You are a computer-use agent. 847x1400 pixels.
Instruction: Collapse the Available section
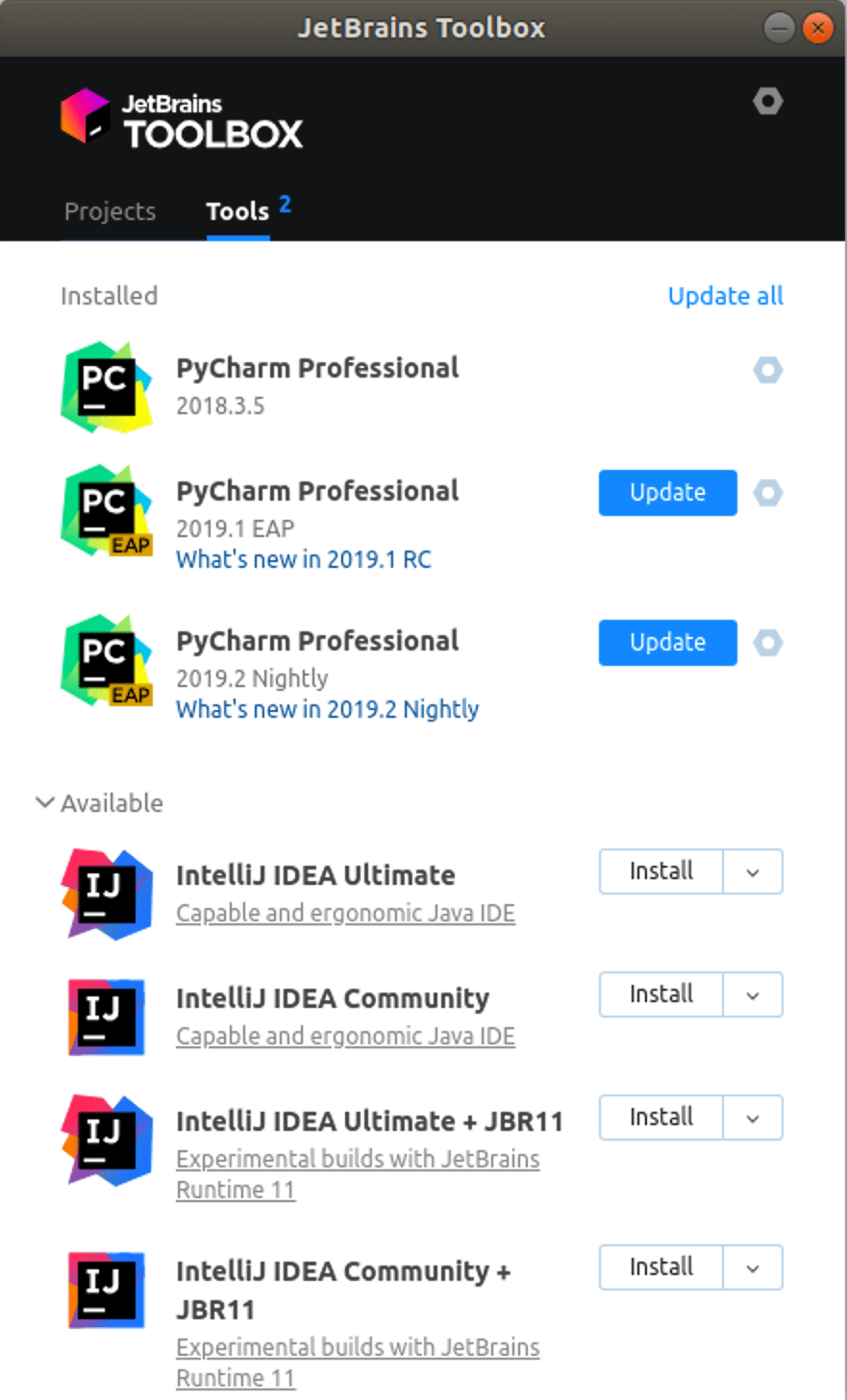point(45,802)
